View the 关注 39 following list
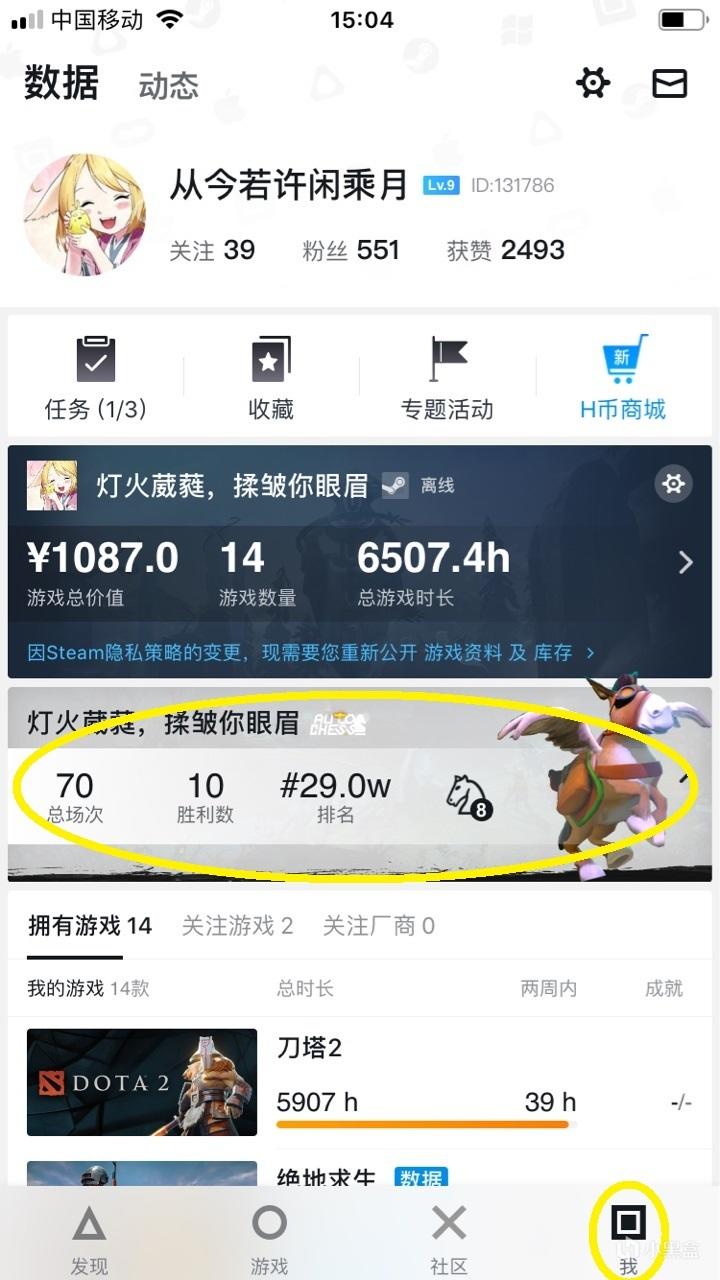 click(x=212, y=250)
